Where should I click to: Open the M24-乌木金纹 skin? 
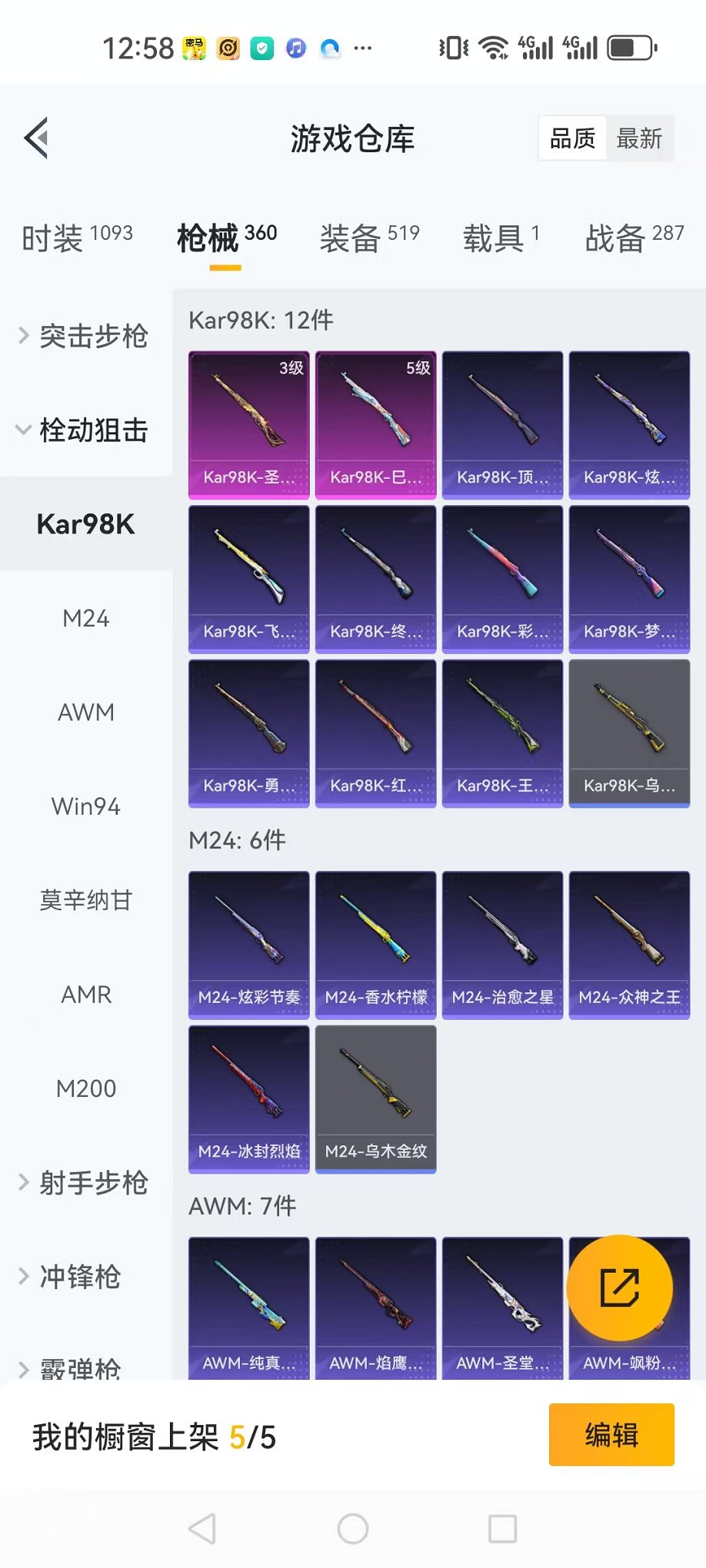[376, 1099]
